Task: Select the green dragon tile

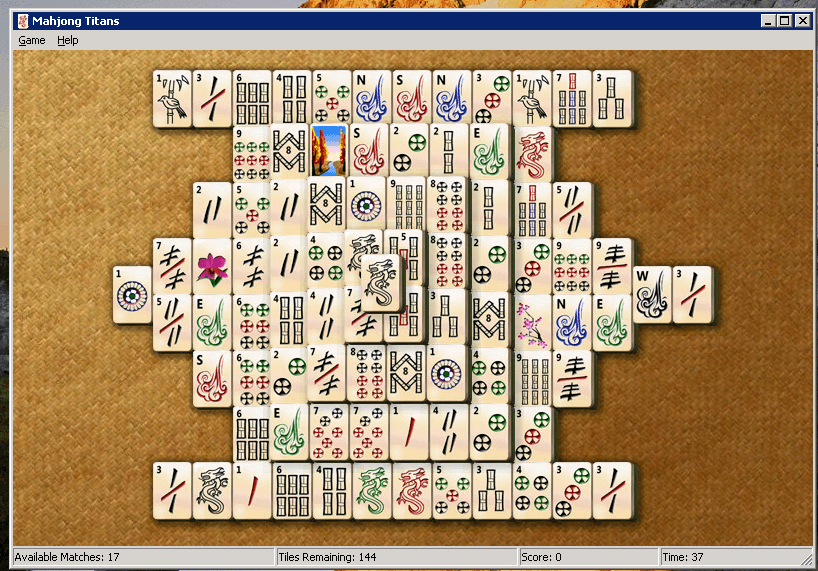Action: tap(371, 491)
